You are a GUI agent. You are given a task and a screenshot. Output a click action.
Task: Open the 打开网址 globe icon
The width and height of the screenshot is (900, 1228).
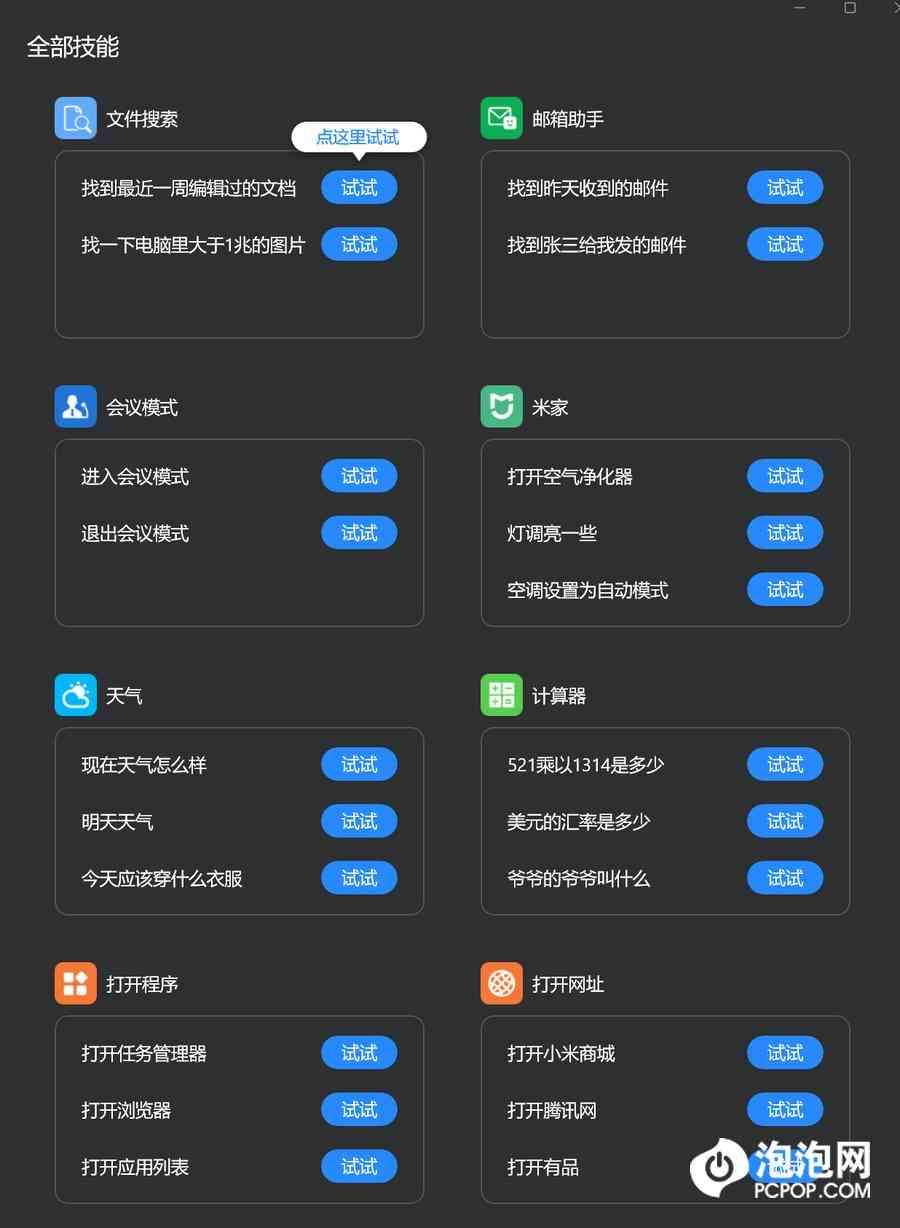click(501, 982)
